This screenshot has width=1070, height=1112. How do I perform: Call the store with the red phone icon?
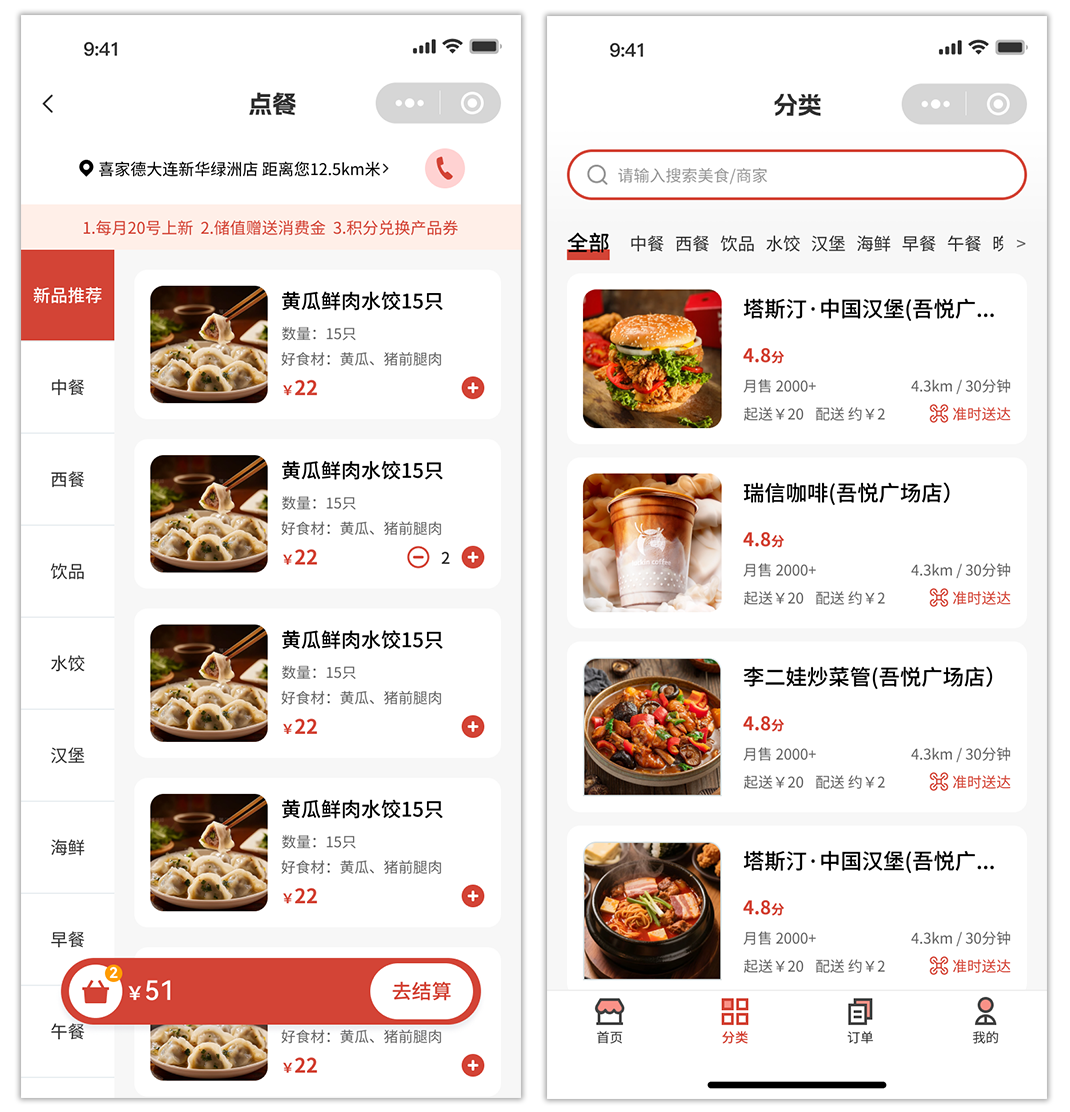pos(444,169)
